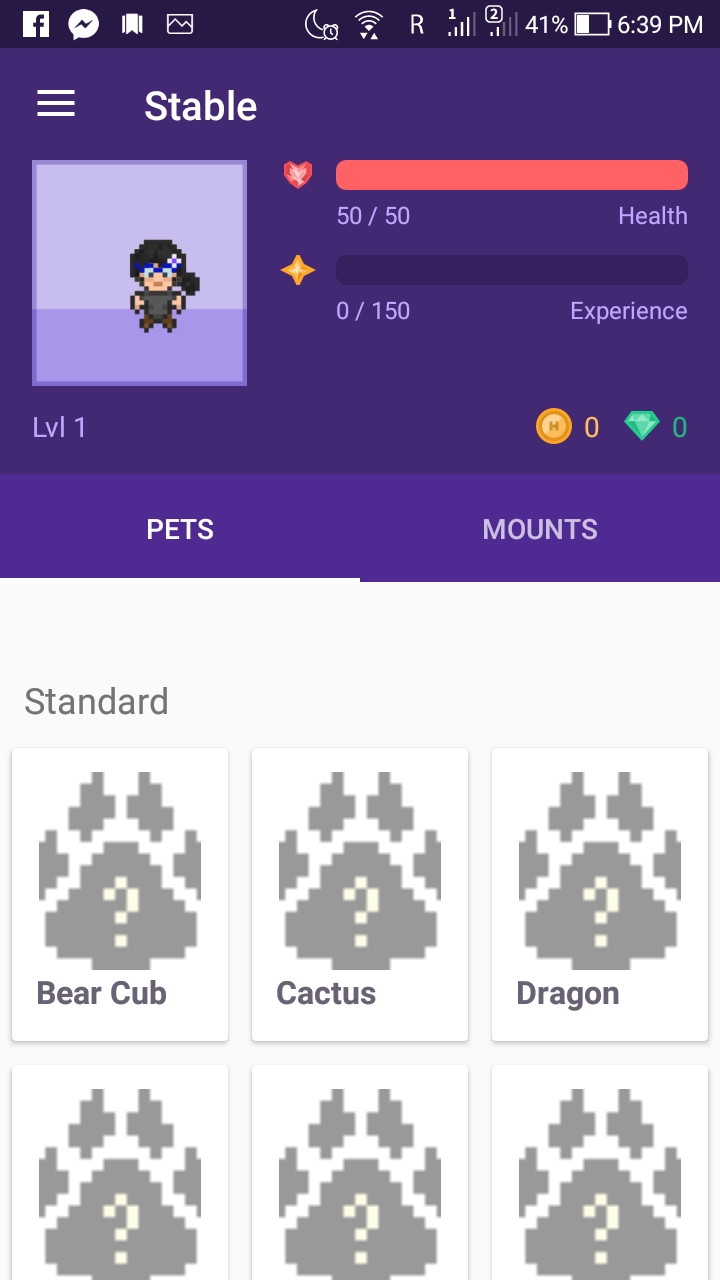The width and height of the screenshot is (720, 1280).
Task: Select the Pets tab
Action: pos(180,529)
